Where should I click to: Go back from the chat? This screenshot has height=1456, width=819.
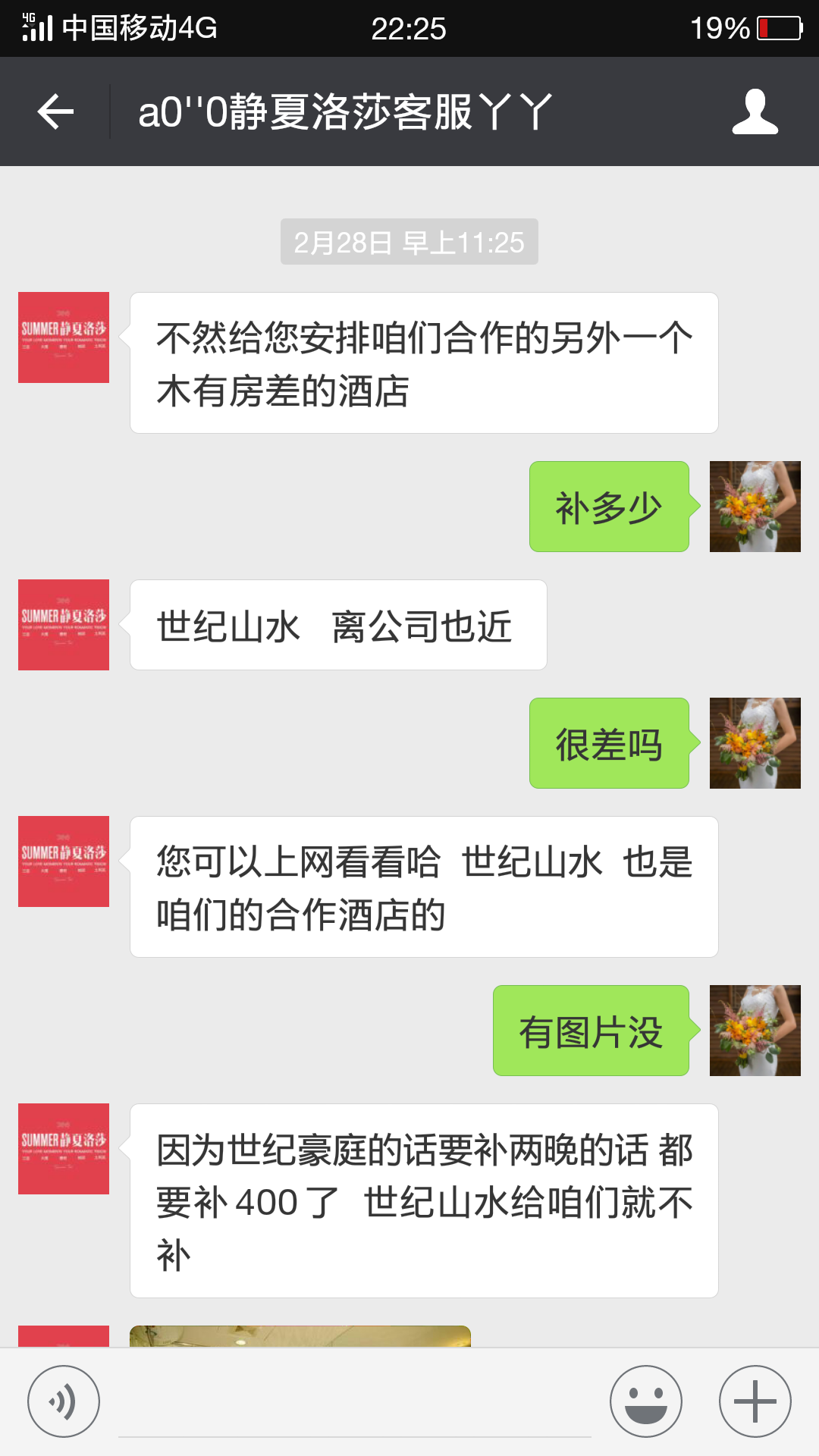(55, 111)
